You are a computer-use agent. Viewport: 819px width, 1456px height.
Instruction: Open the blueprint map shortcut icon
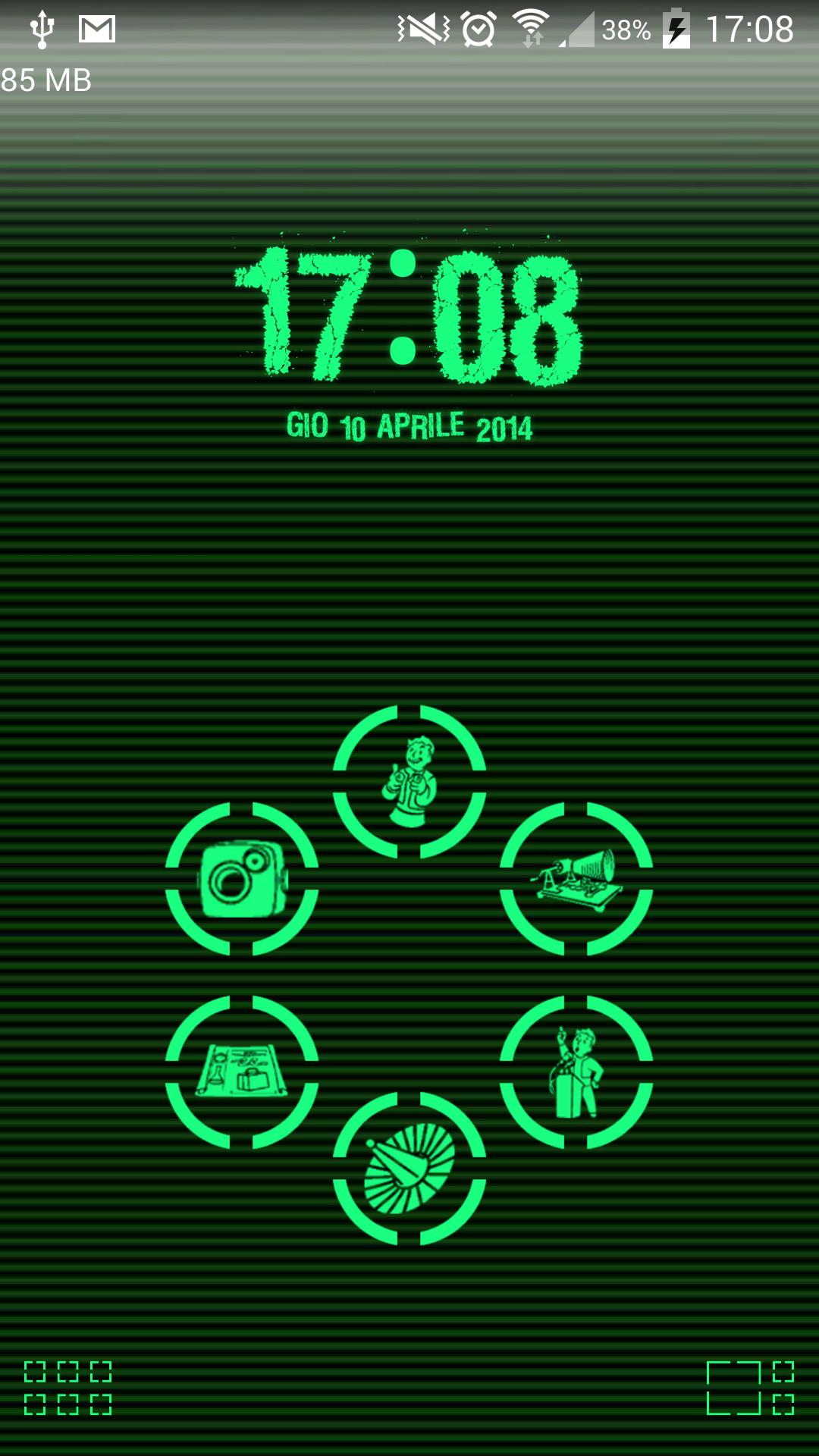242,1072
